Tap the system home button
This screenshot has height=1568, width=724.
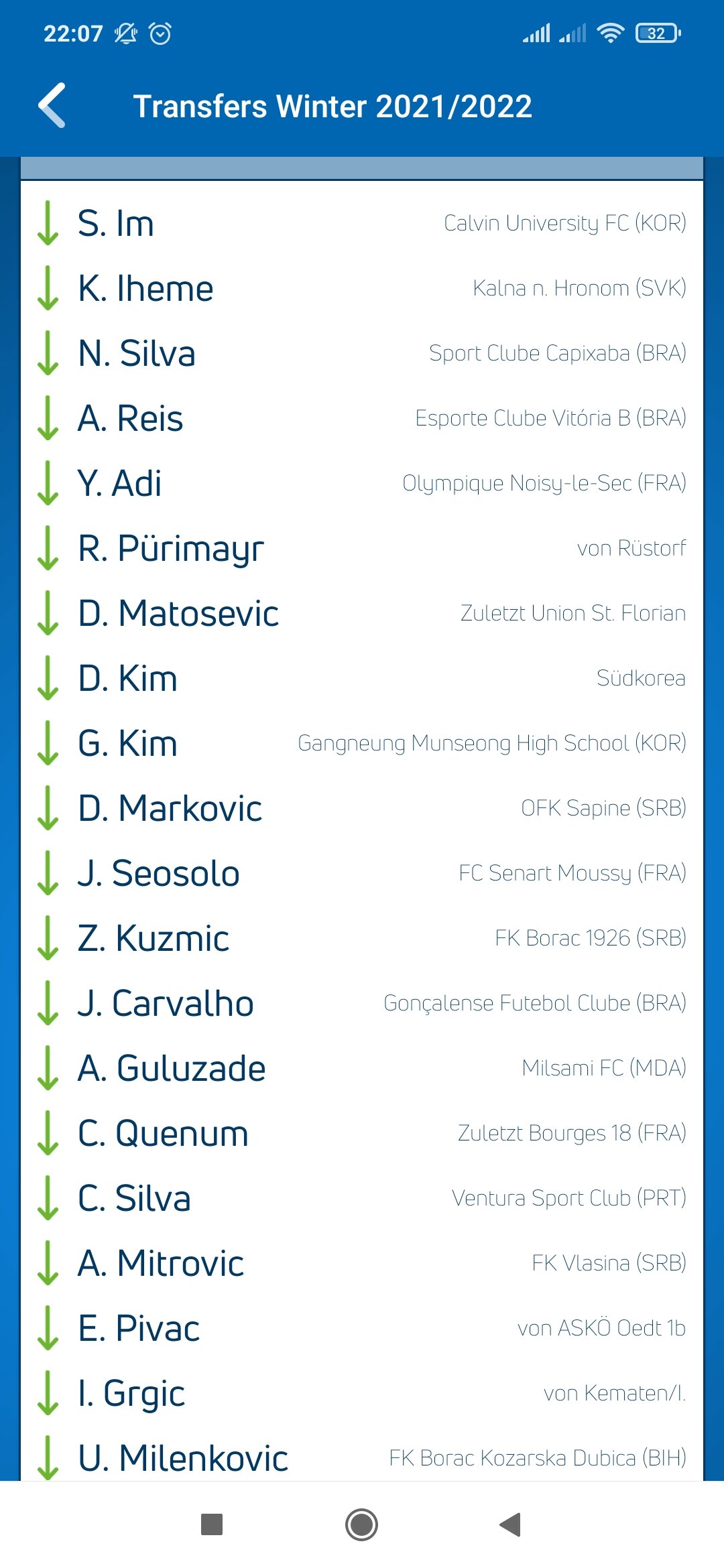[362, 1524]
